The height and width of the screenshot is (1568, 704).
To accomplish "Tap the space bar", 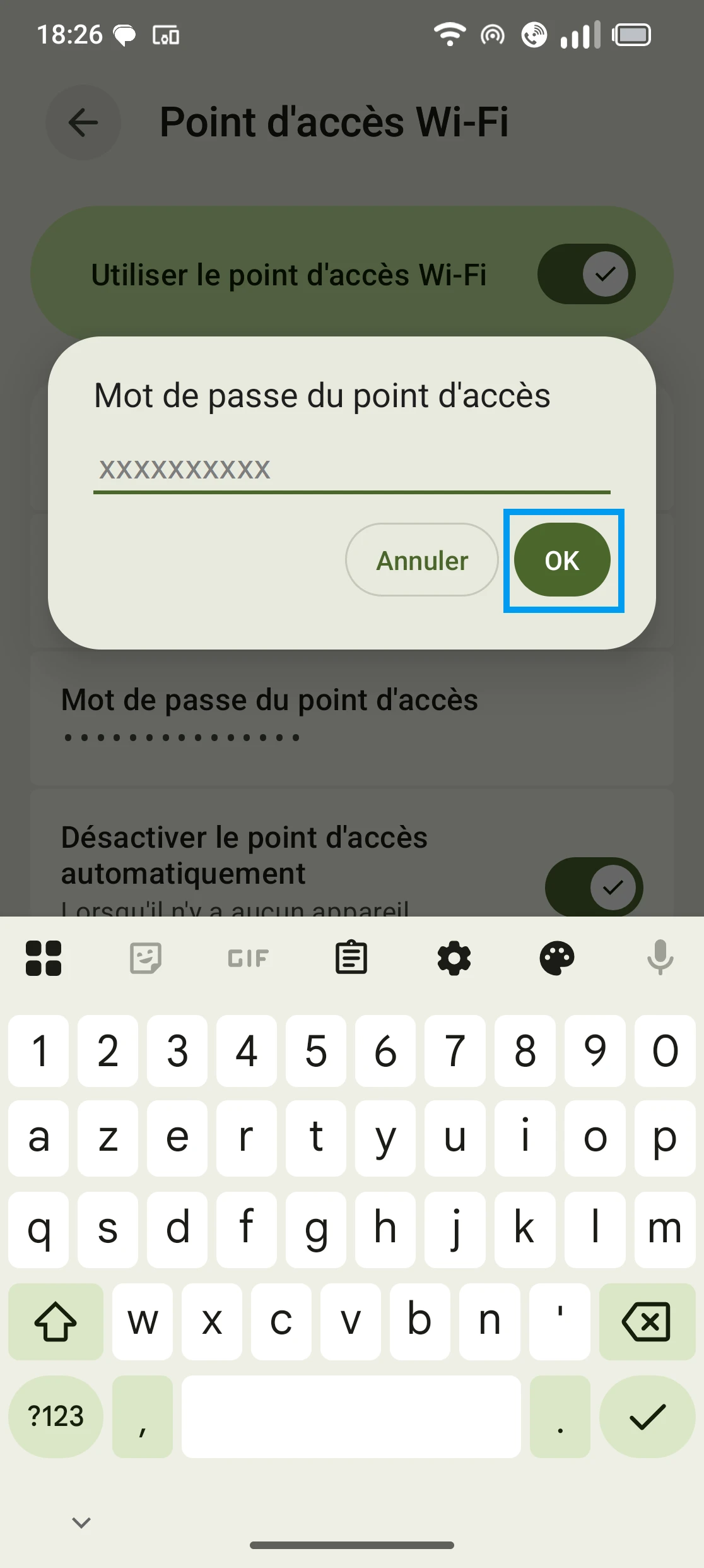I will (x=351, y=1416).
